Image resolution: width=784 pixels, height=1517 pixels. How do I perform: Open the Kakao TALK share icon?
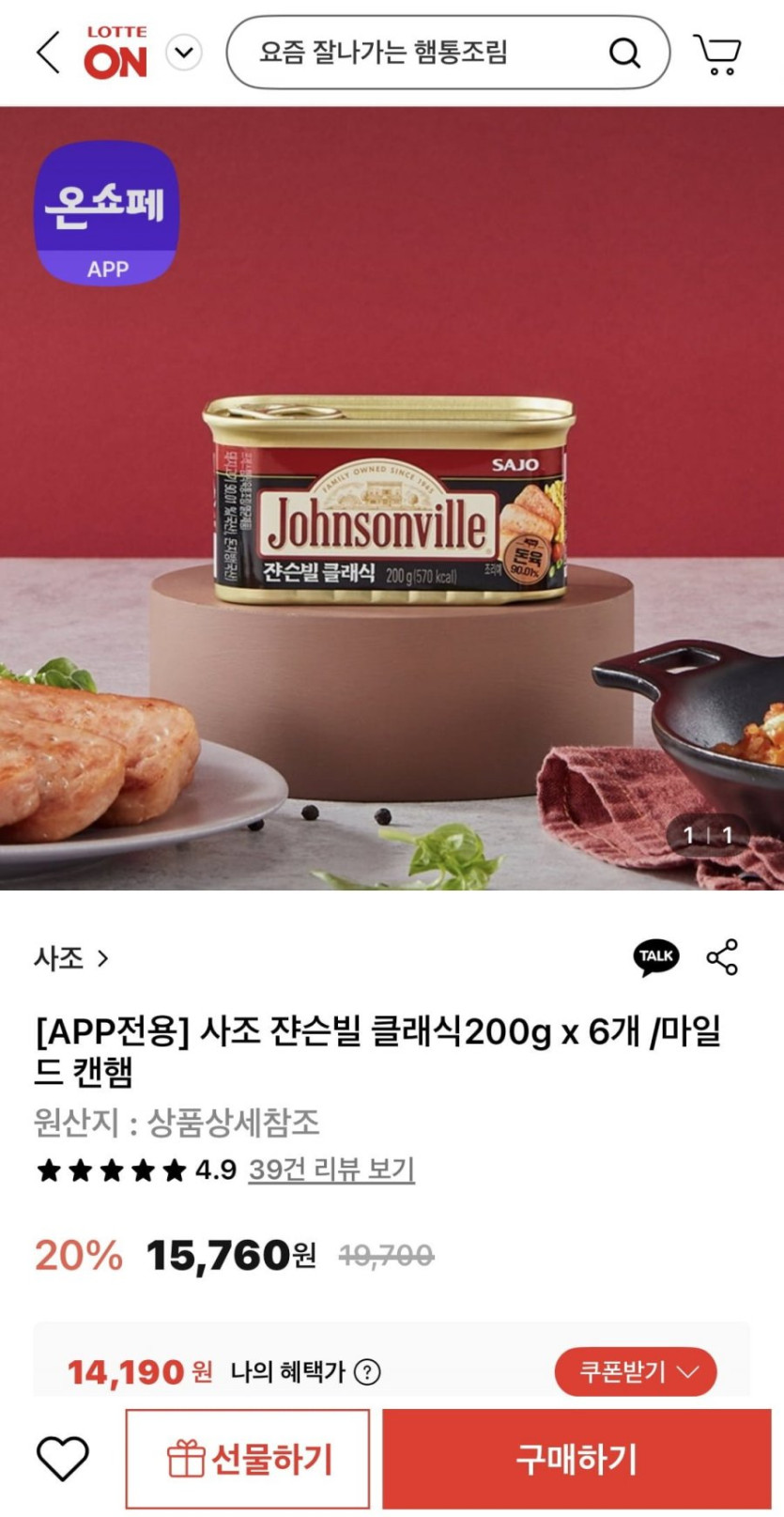point(656,957)
